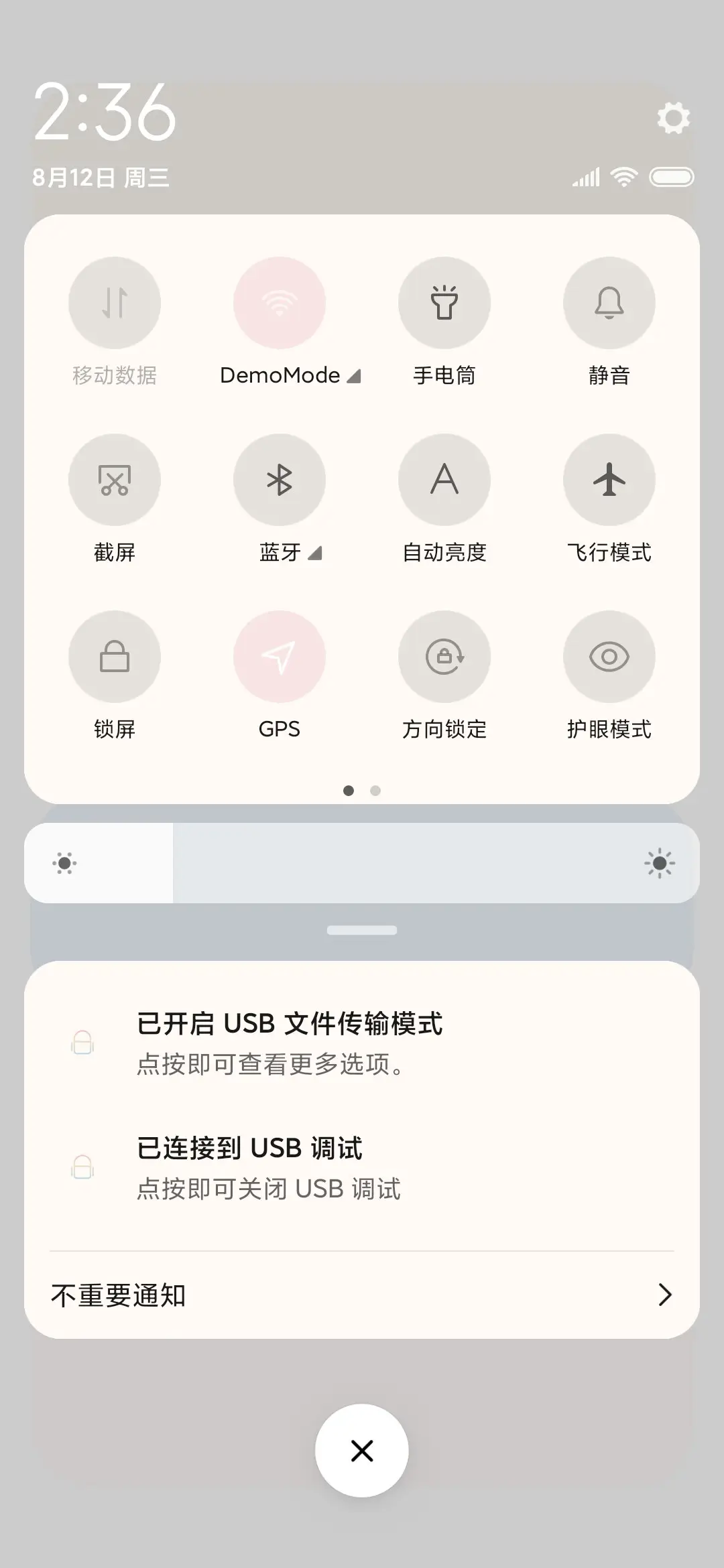Viewport: 724px width, 1568px height.
Task: Select the 护眼模式 eye protection icon
Action: (x=609, y=657)
